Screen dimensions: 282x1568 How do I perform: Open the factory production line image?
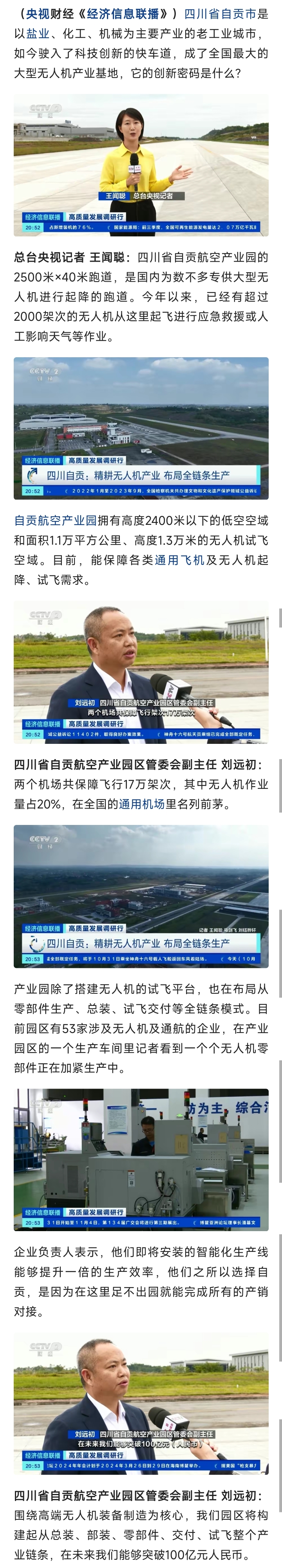[141, 1160]
